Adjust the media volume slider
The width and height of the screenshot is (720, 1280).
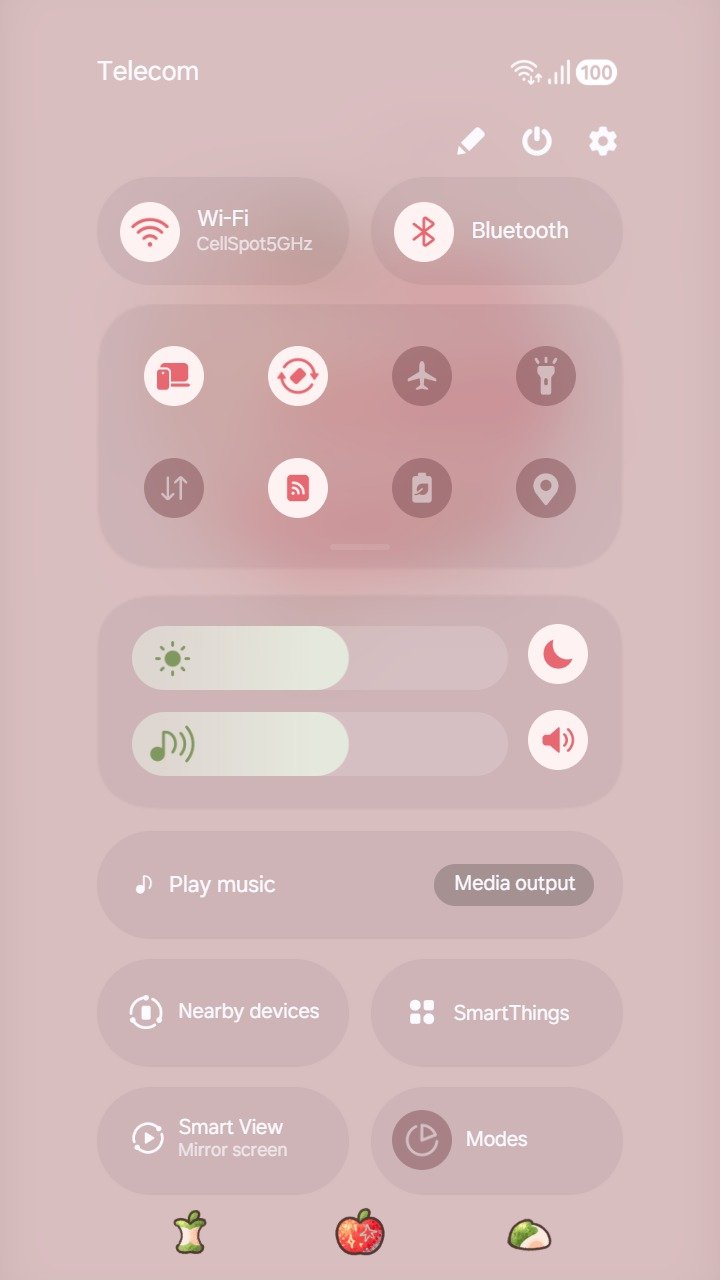coord(320,744)
